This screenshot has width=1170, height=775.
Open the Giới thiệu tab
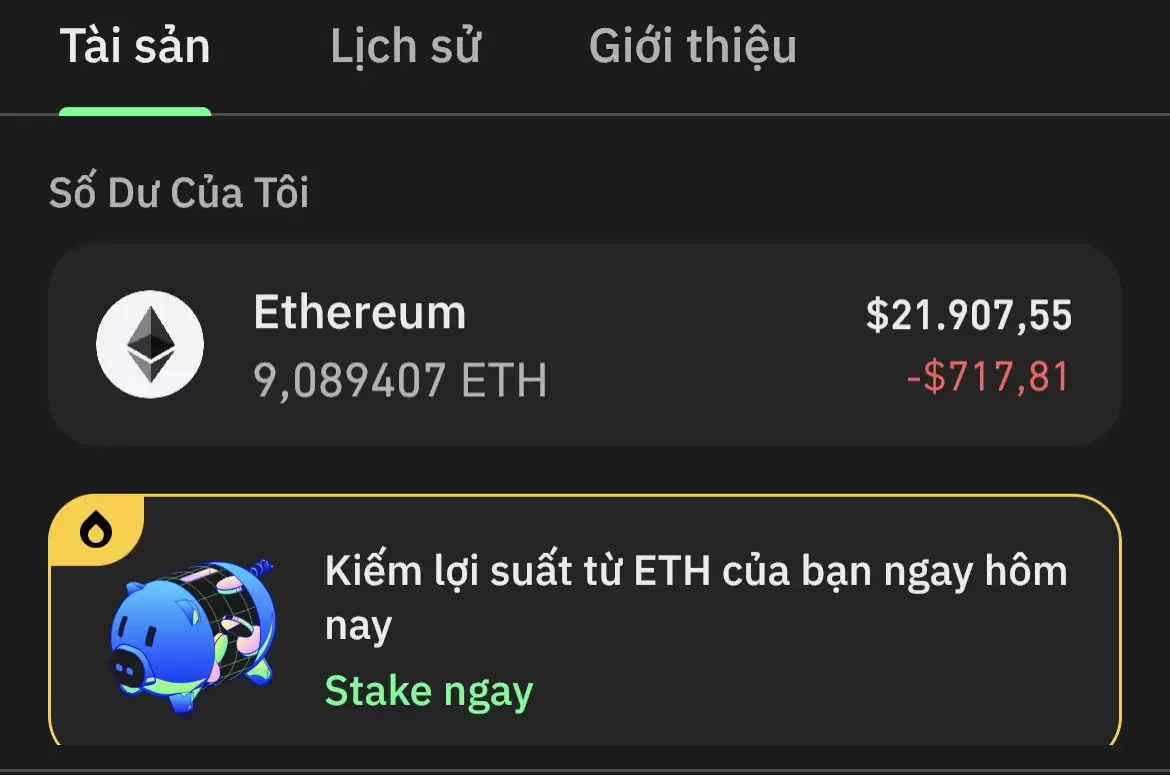point(692,48)
